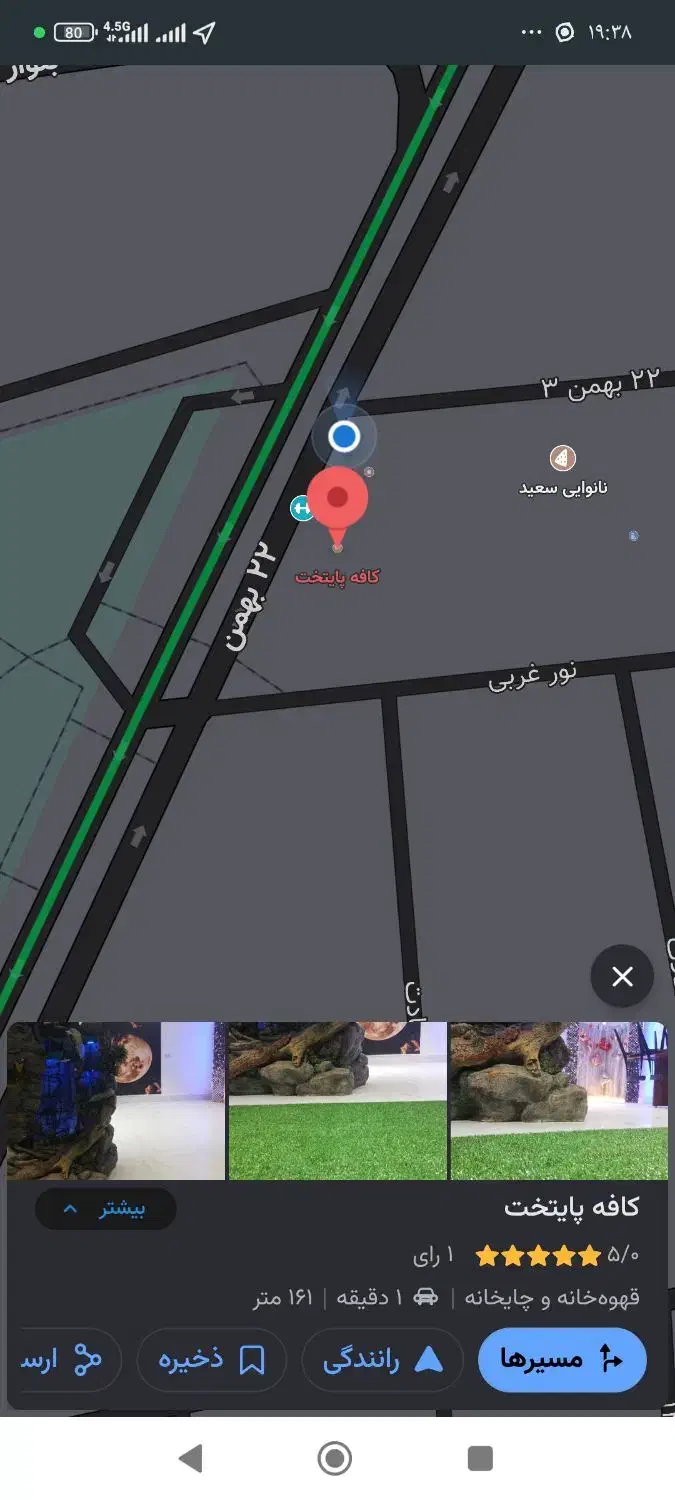Tap the مسیرها directions button
This screenshot has height=1500, width=675.
[x=563, y=1359]
